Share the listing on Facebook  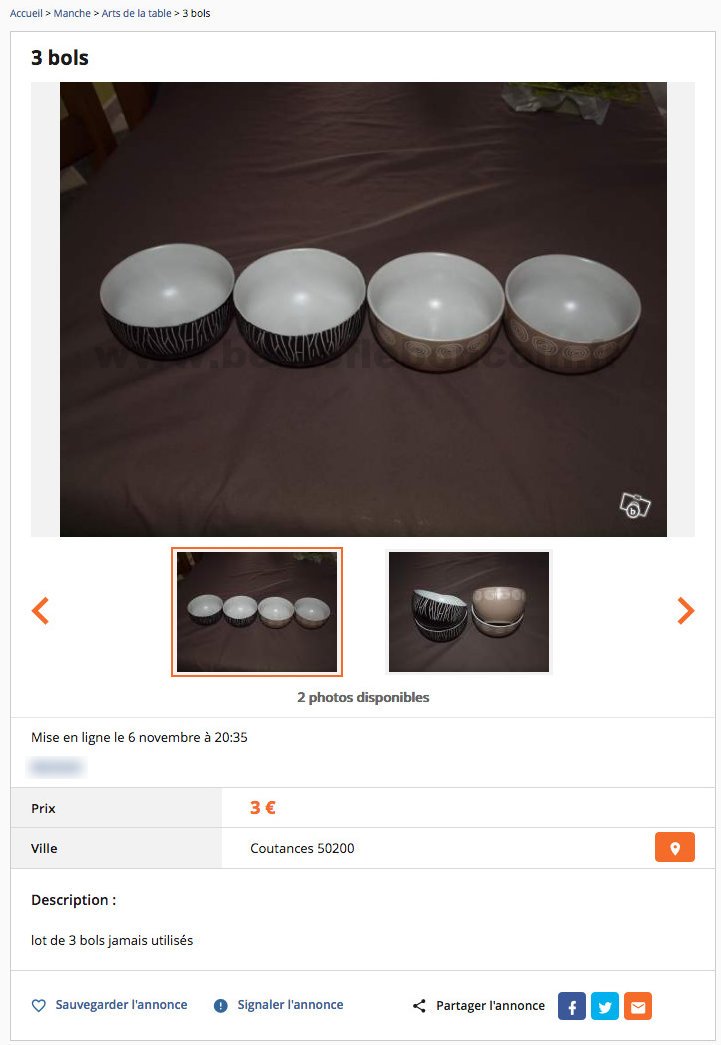click(571, 1006)
